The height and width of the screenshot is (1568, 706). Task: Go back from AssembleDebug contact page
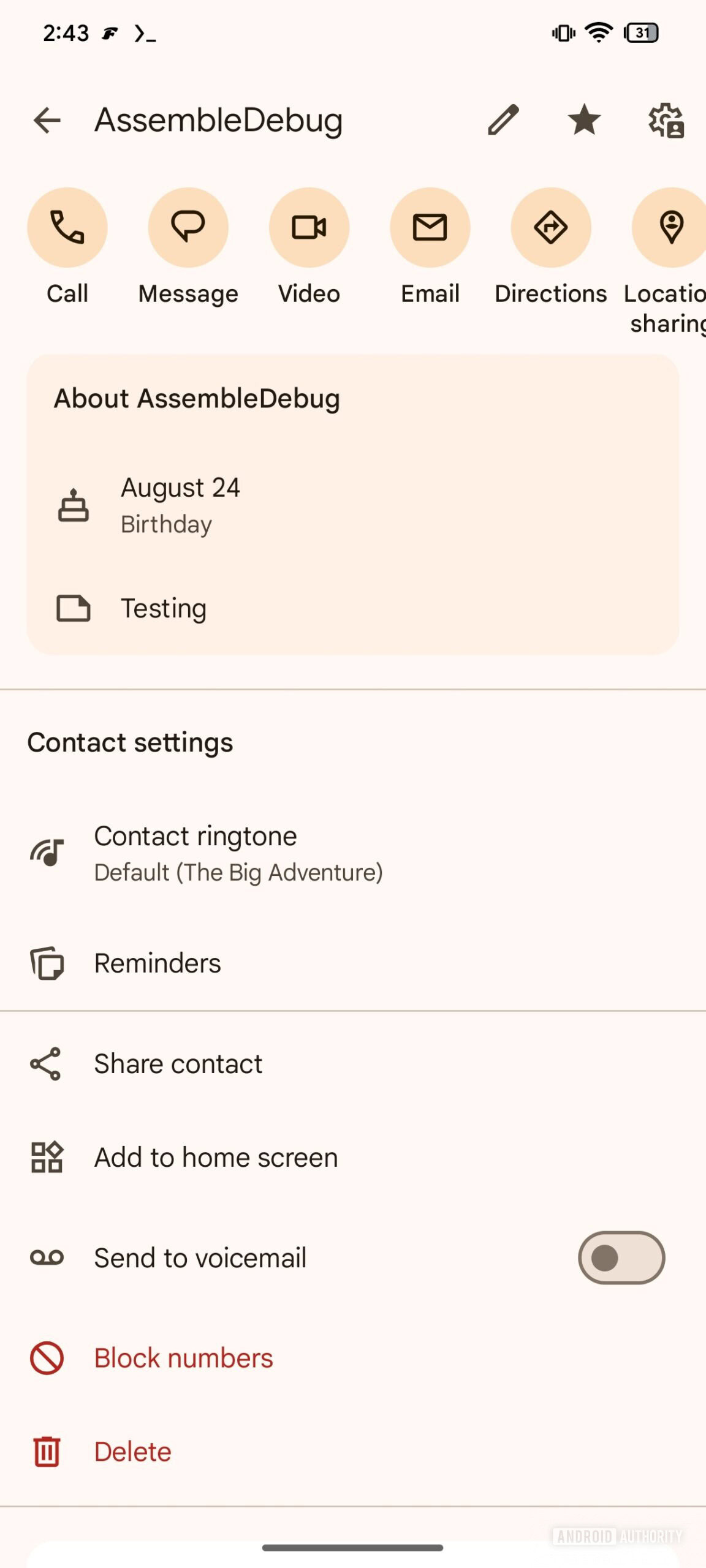47,120
